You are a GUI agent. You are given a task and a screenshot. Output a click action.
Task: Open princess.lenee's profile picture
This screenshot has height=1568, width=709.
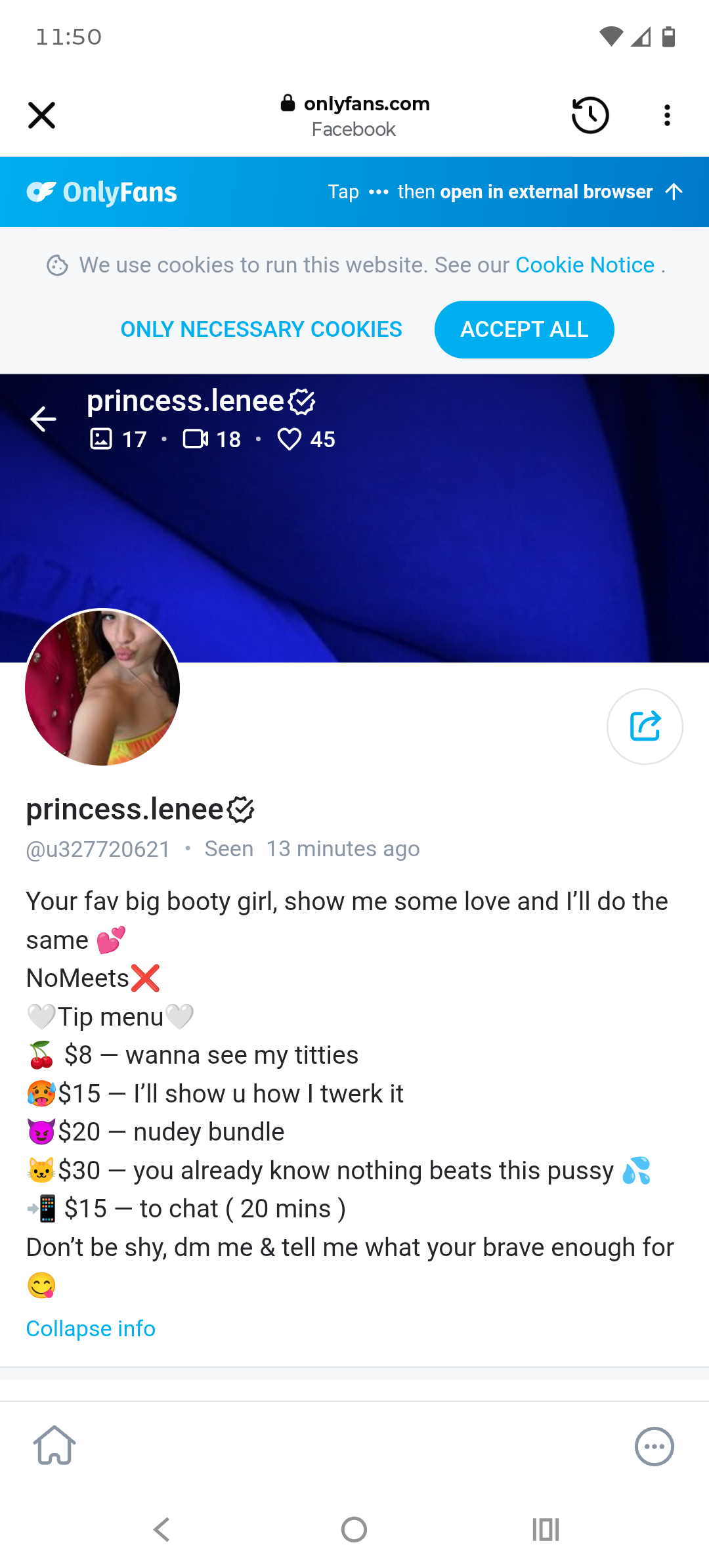[102, 687]
